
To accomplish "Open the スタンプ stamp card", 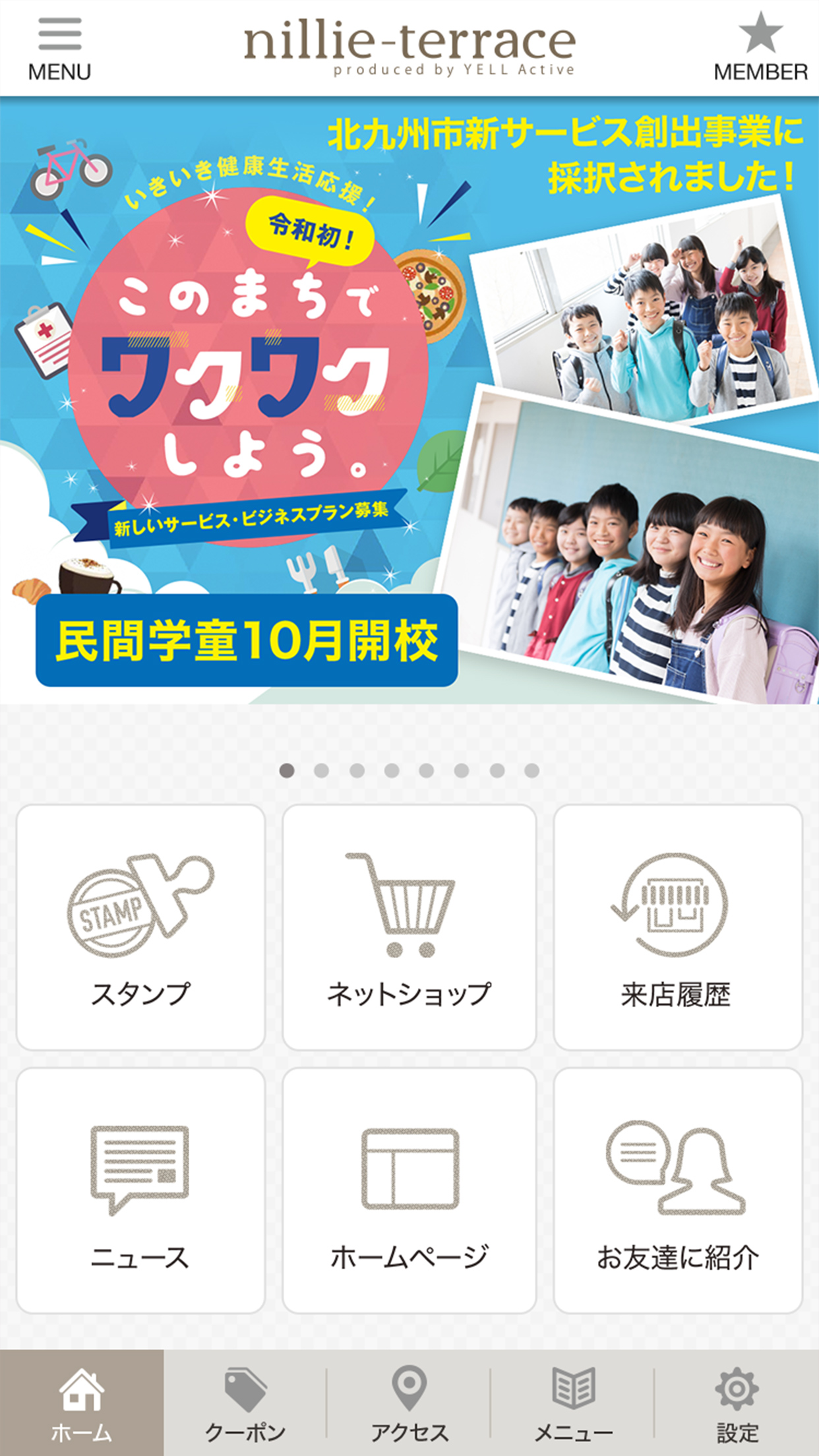I will pos(140,927).
